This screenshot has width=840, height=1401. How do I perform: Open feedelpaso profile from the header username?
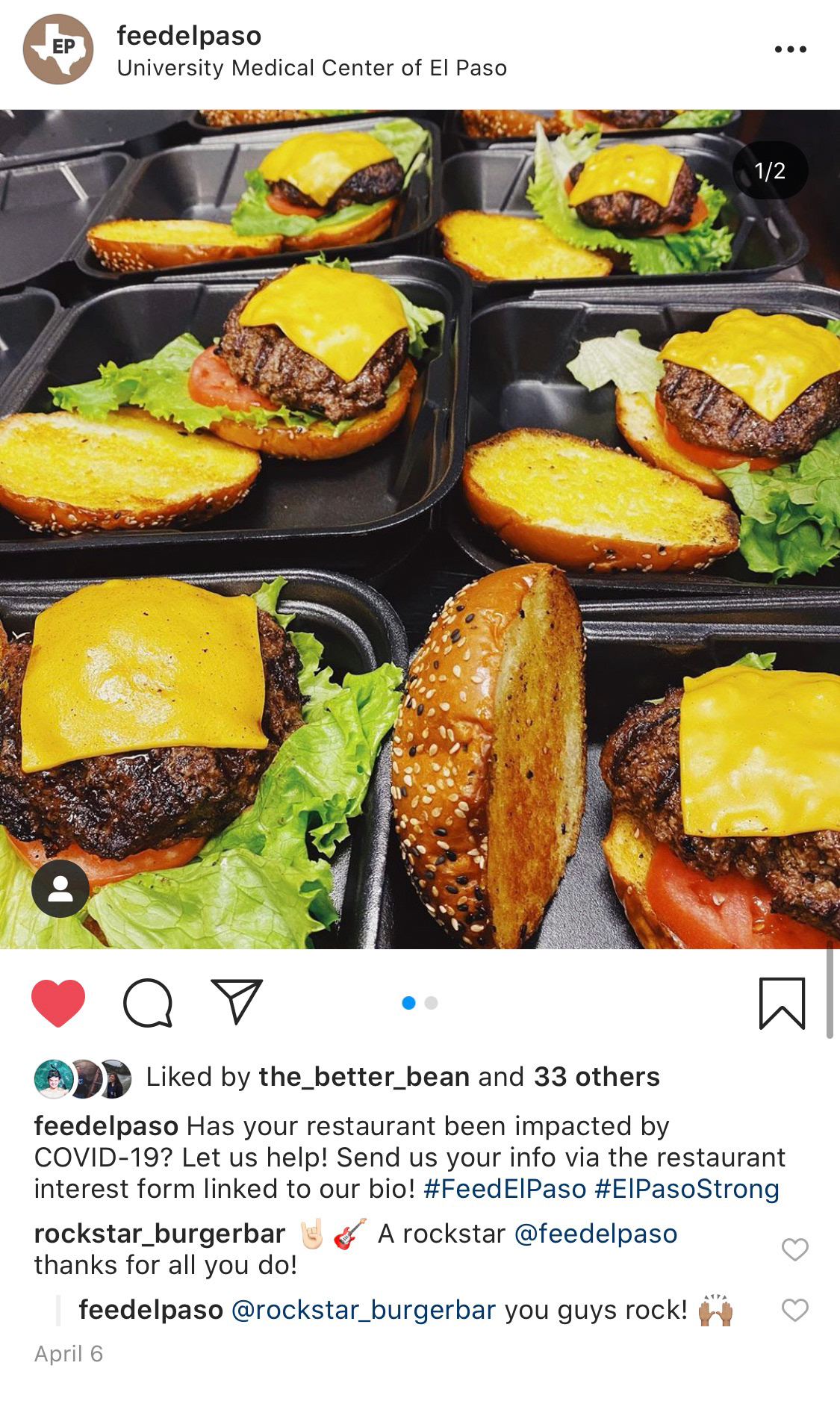[x=189, y=36]
